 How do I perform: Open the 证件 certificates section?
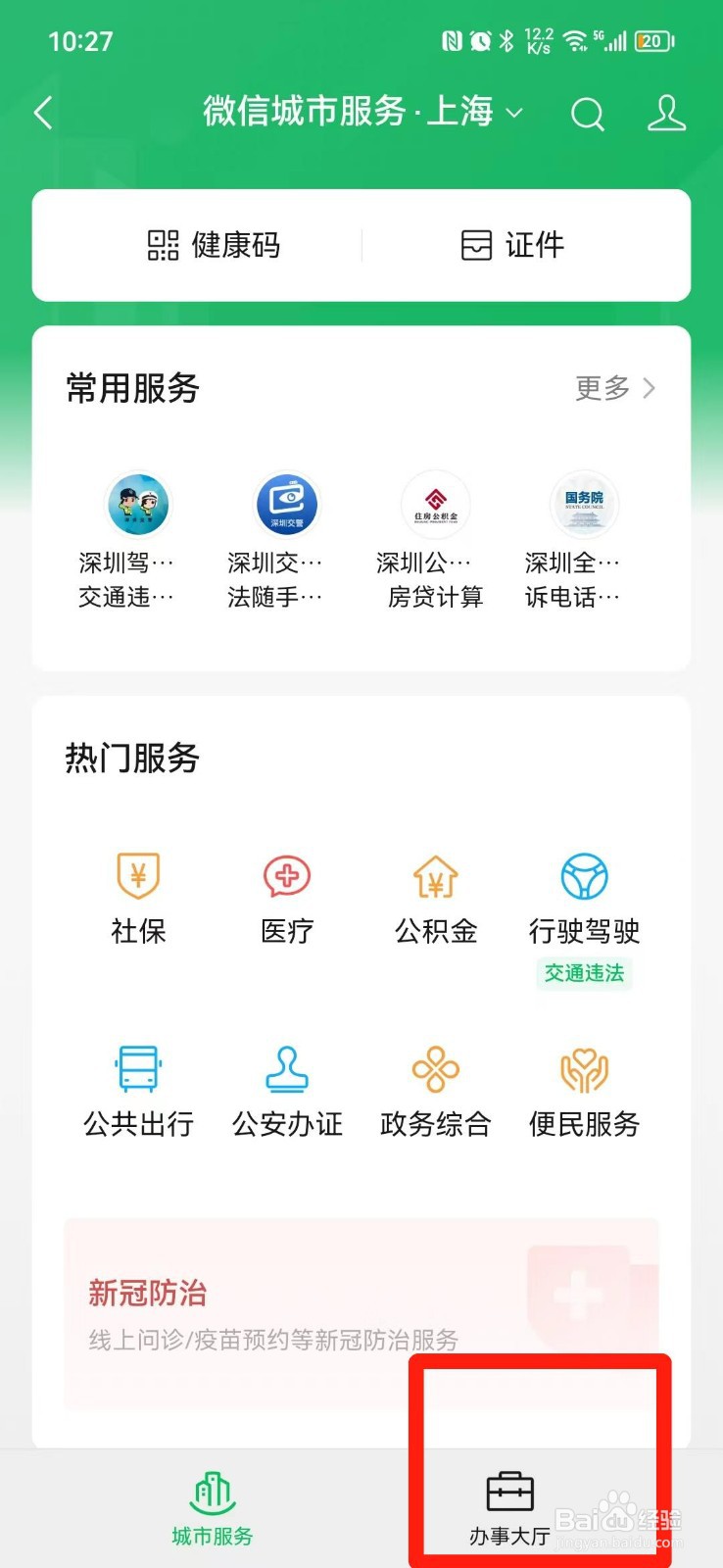[x=510, y=246]
